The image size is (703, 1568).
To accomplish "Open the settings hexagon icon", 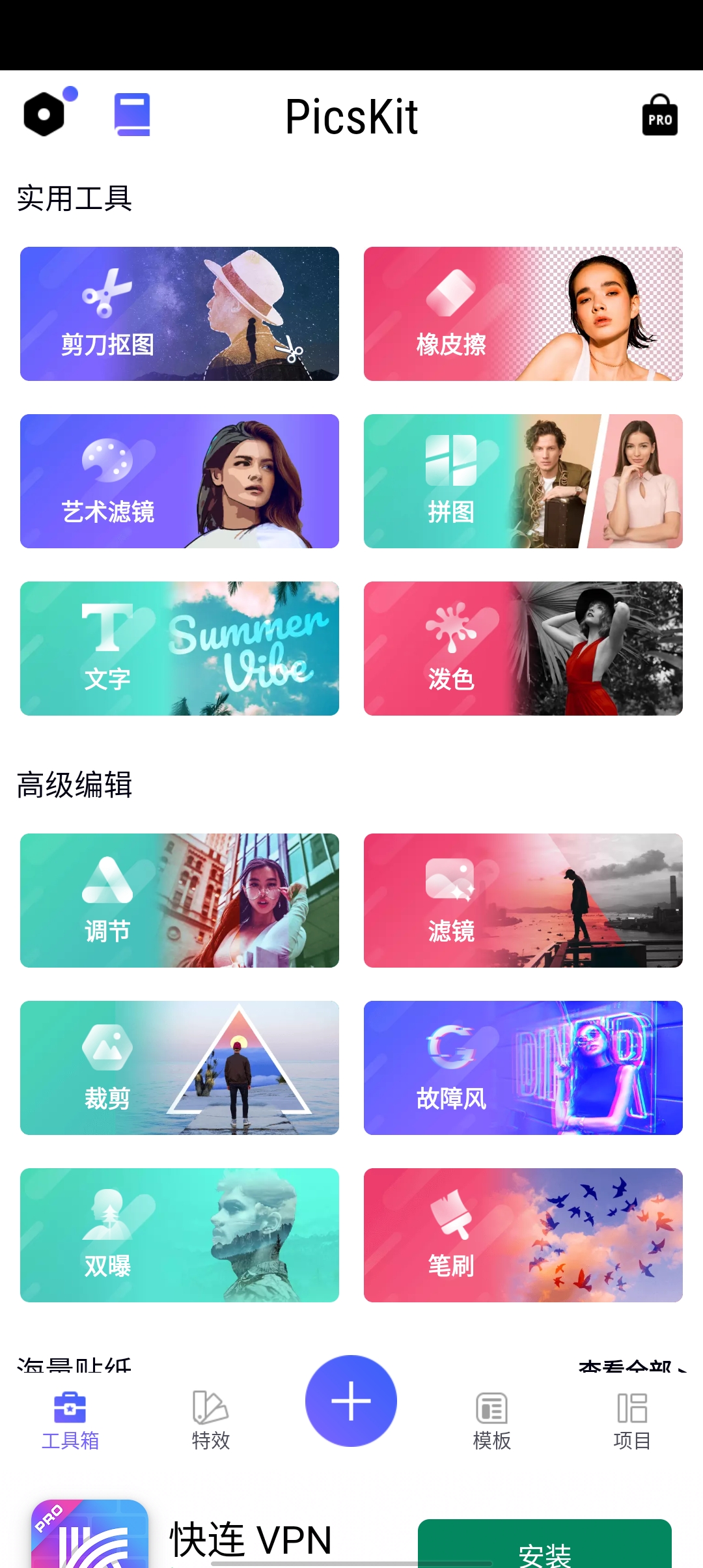I will point(44,115).
